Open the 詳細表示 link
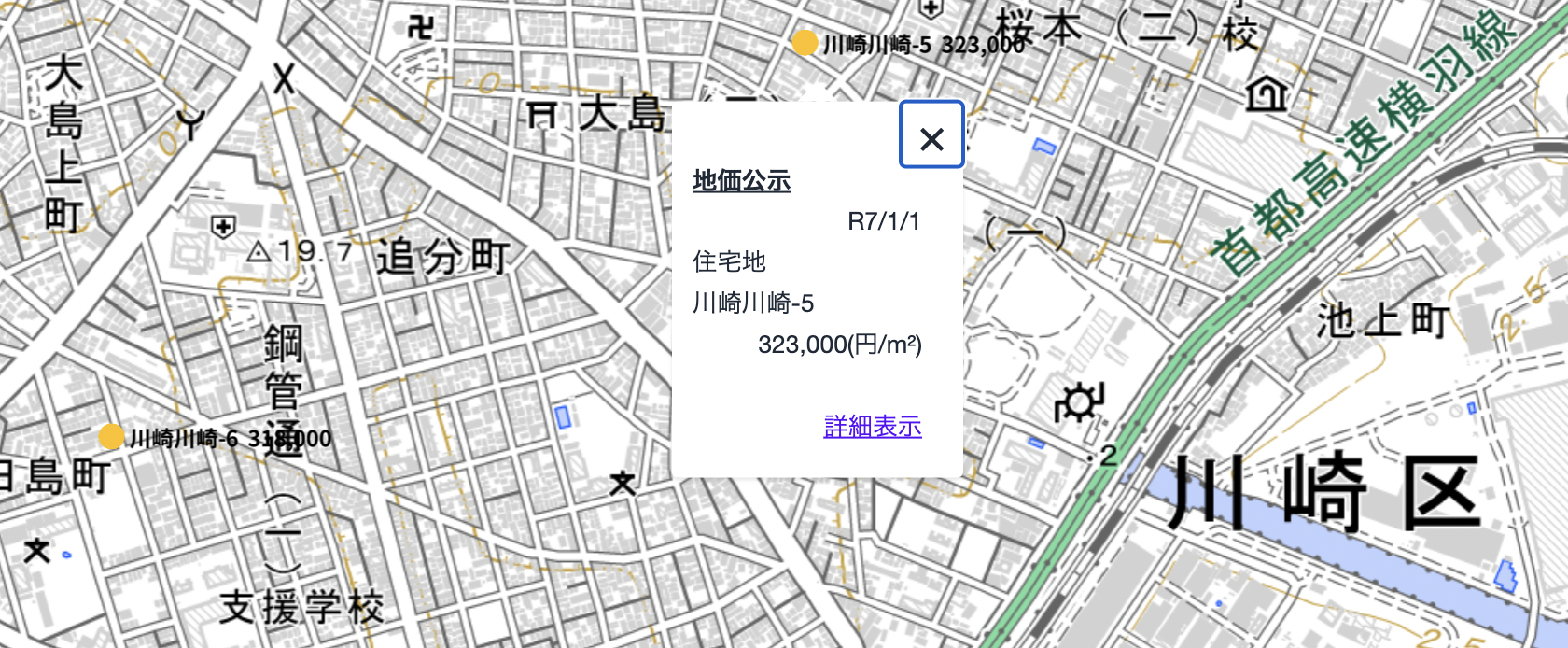The height and width of the screenshot is (648, 1568). (x=873, y=427)
